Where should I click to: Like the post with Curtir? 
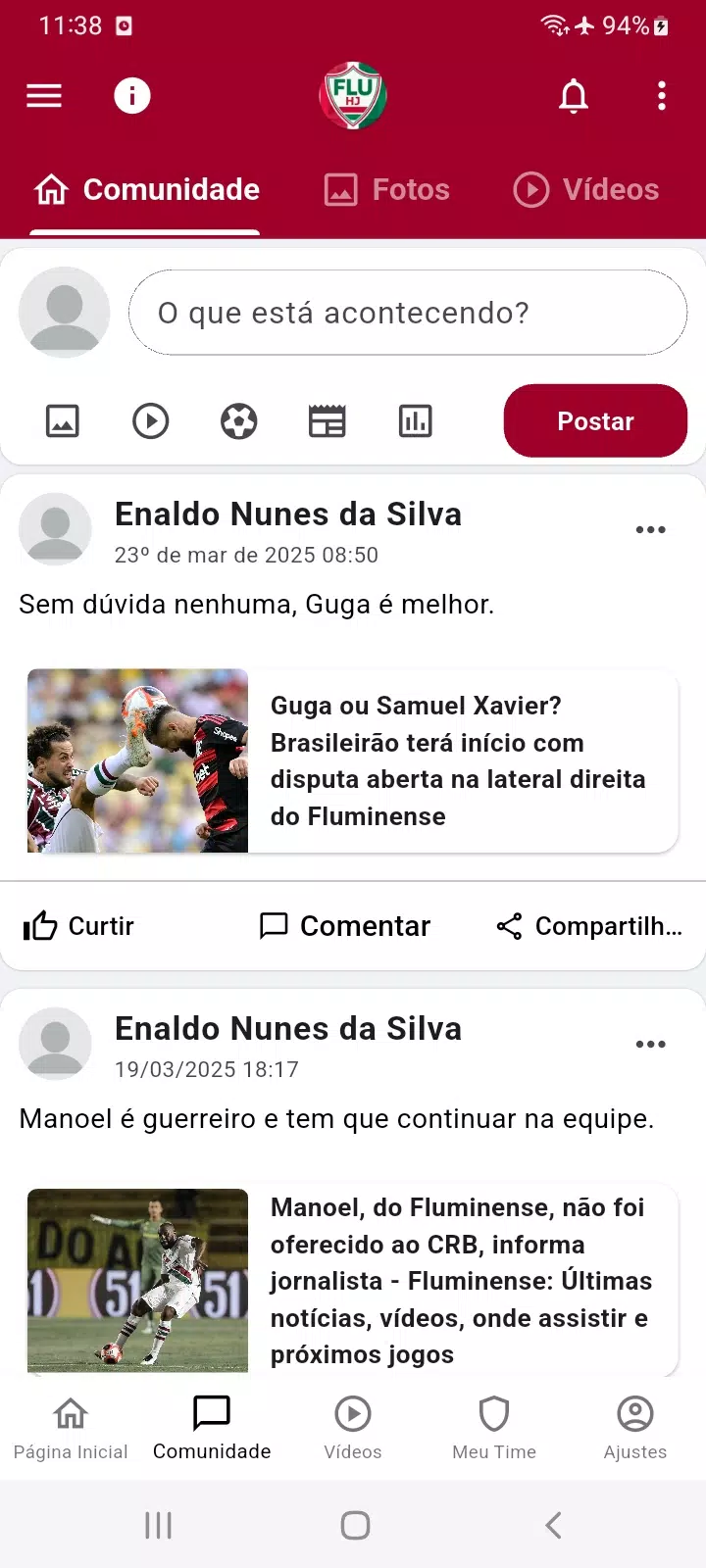pos(78,926)
